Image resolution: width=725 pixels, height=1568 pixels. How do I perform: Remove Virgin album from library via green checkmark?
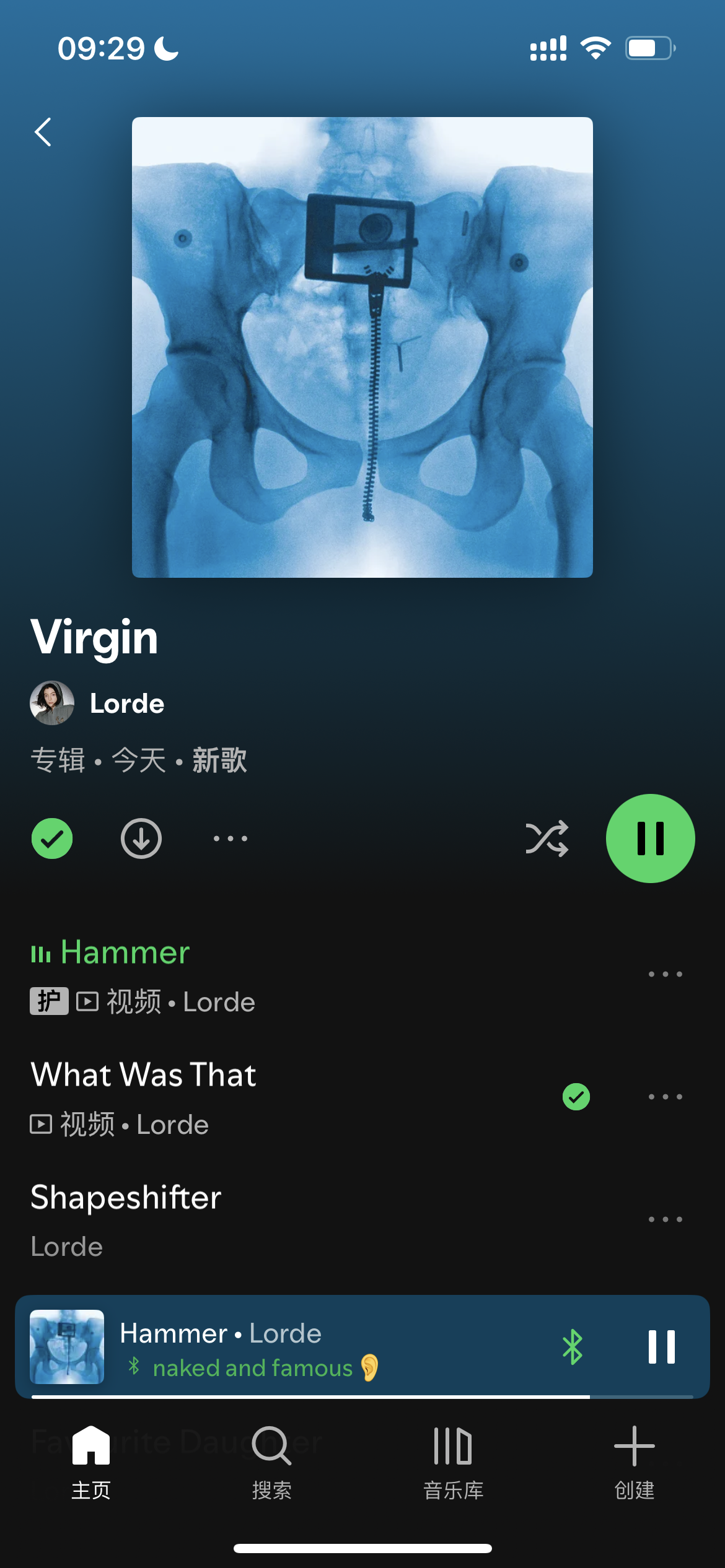pyautogui.click(x=52, y=838)
